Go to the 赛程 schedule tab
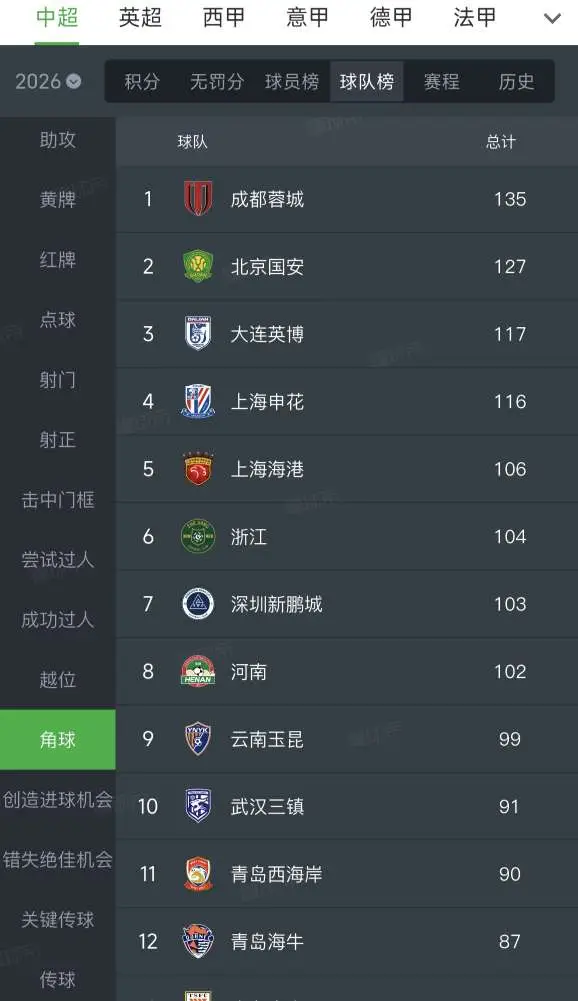The image size is (578, 1001). coord(441,82)
